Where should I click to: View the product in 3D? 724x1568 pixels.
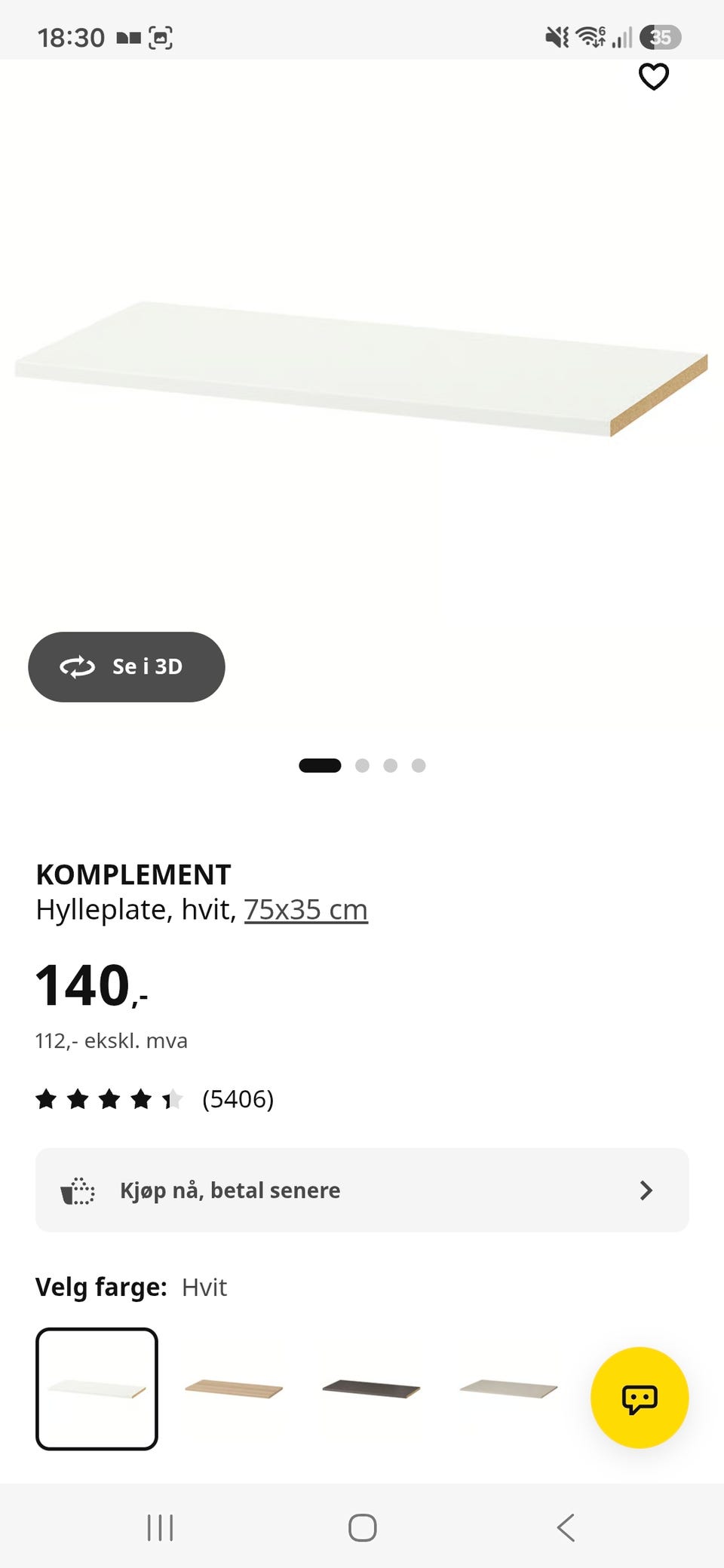pos(127,666)
